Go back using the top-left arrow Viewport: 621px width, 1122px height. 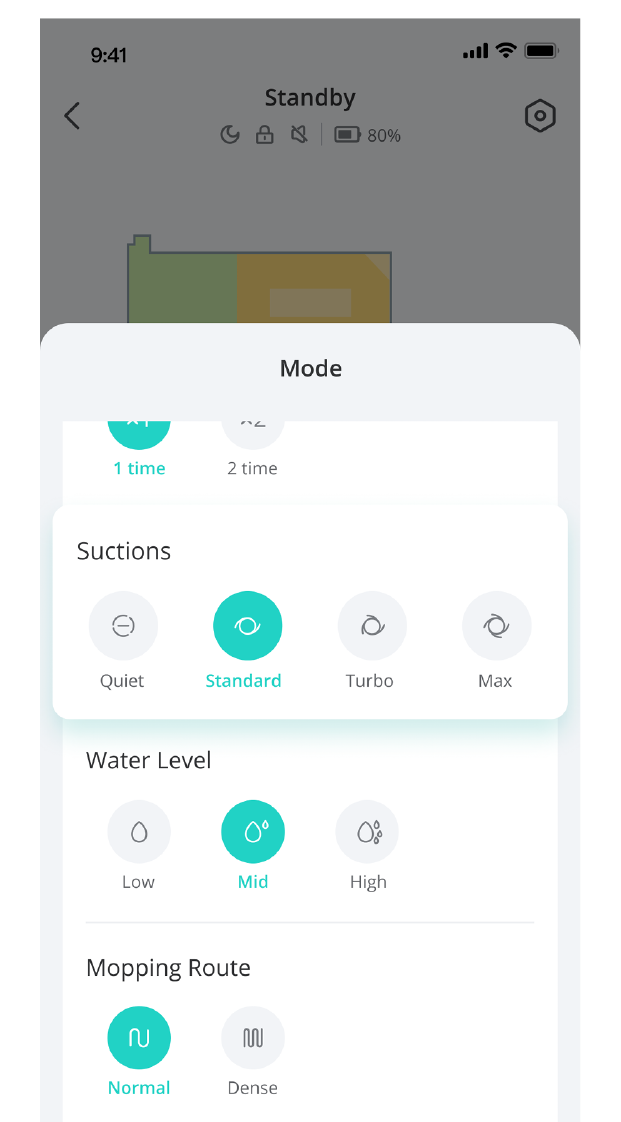coord(72,115)
